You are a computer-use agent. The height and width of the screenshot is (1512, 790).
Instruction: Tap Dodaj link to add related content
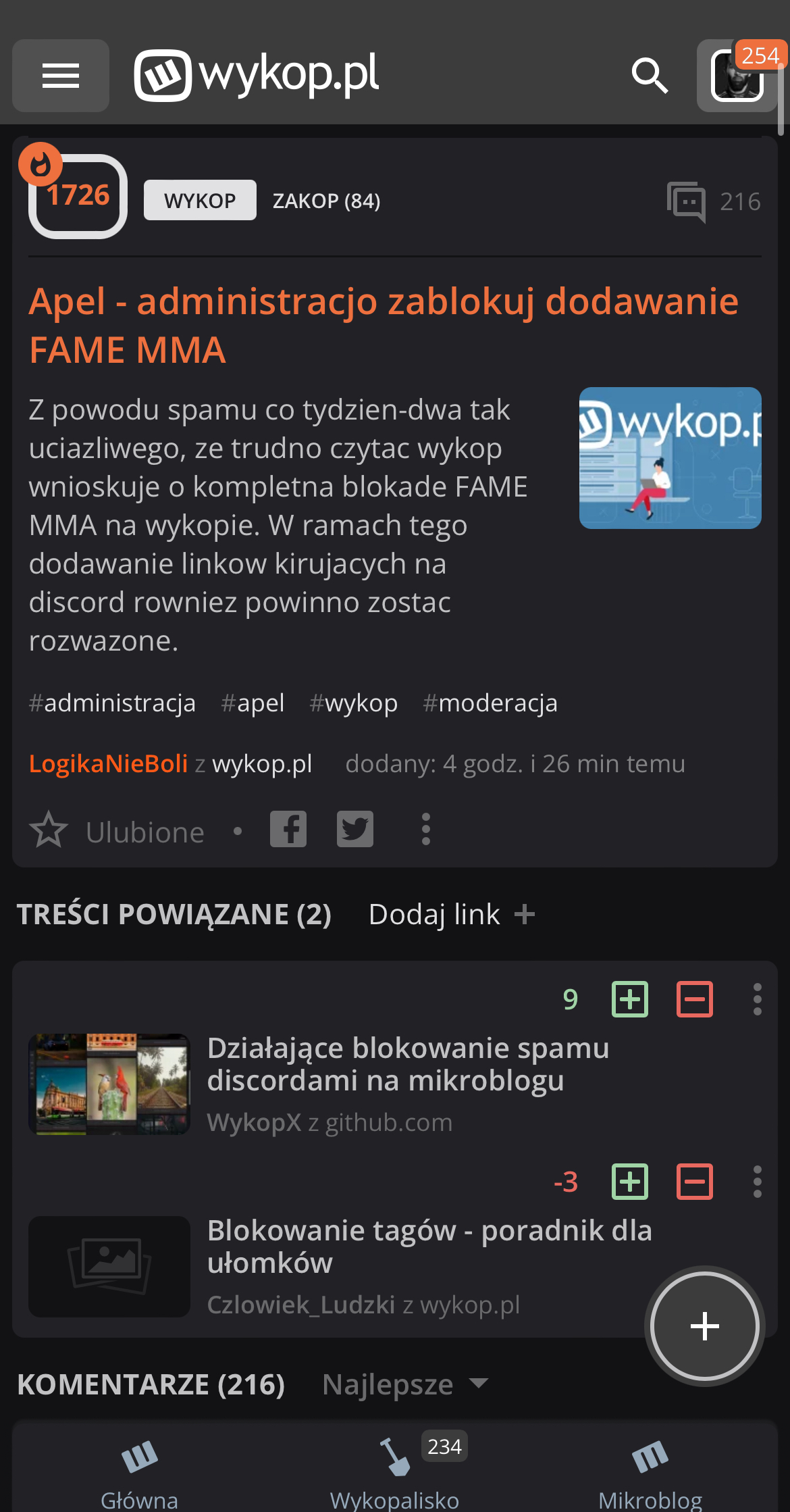pyautogui.click(x=451, y=914)
